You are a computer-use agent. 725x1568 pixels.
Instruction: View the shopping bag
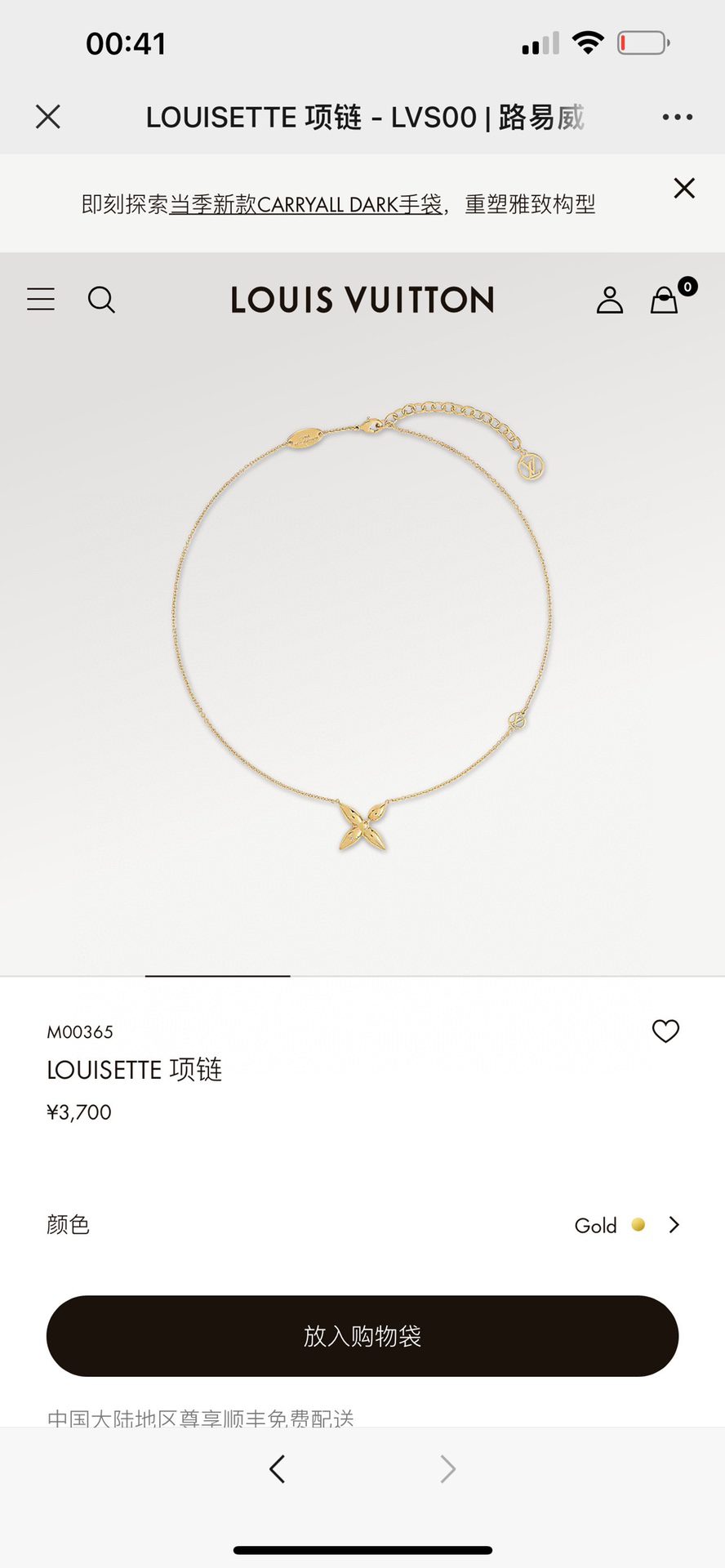pyautogui.click(x=665, y=300)
